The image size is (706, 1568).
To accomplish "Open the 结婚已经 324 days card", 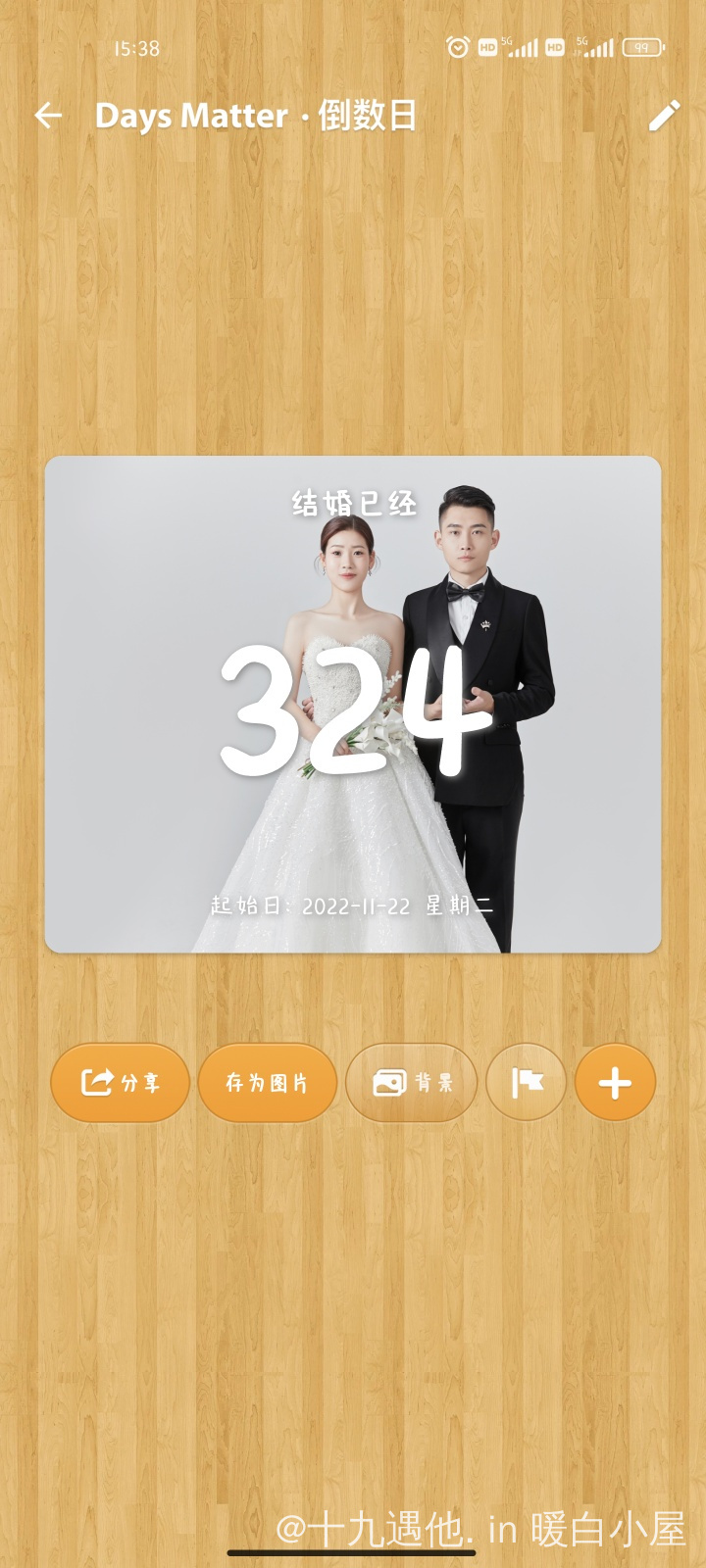I will point(353,705).
